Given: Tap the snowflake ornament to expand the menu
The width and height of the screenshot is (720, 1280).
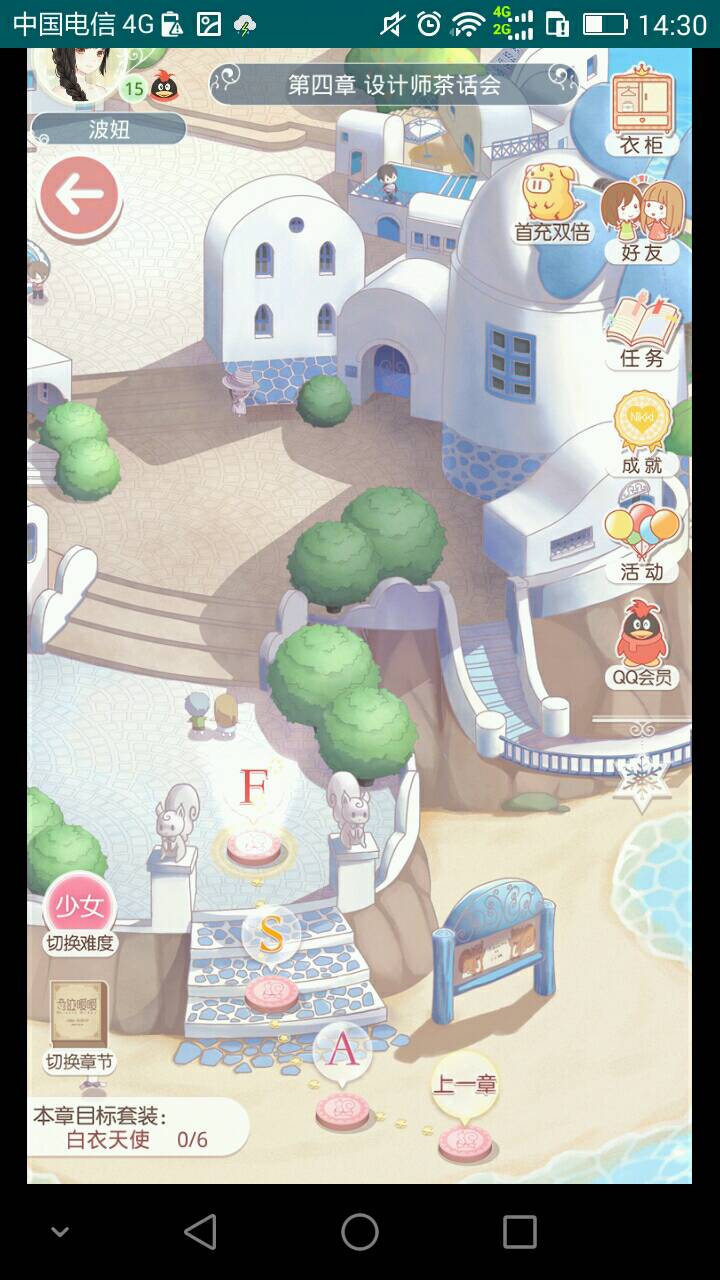Looking at the screenshot, I should click(x=641, y=776).
